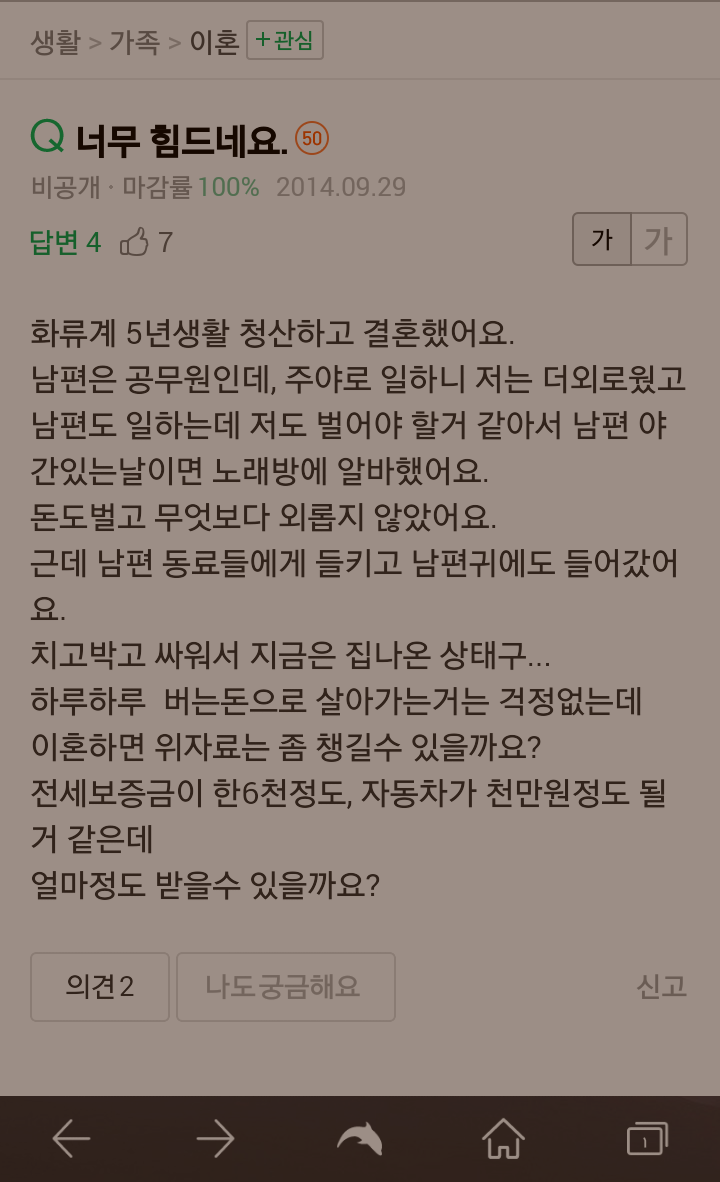
Task: Open the 가족 breadcrumb category
Action: [134, 42]
